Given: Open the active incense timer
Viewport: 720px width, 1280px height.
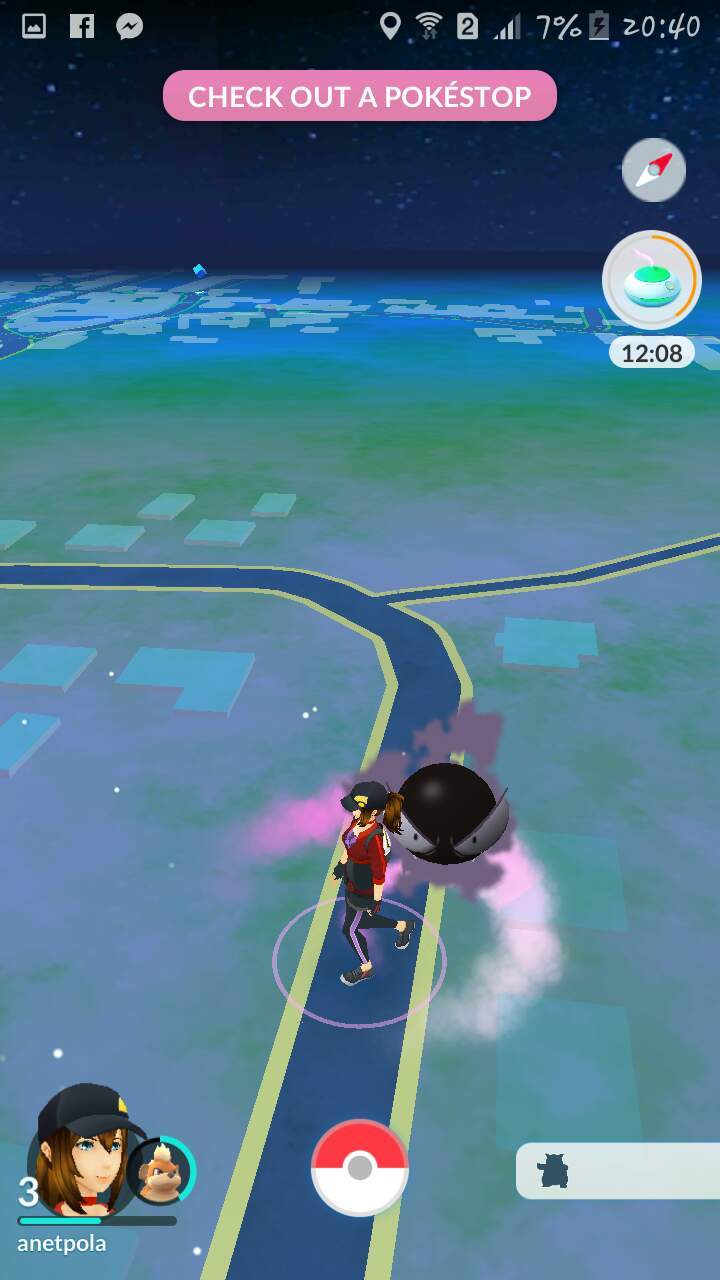Looking at the screenshot, I should click(652, 281).
